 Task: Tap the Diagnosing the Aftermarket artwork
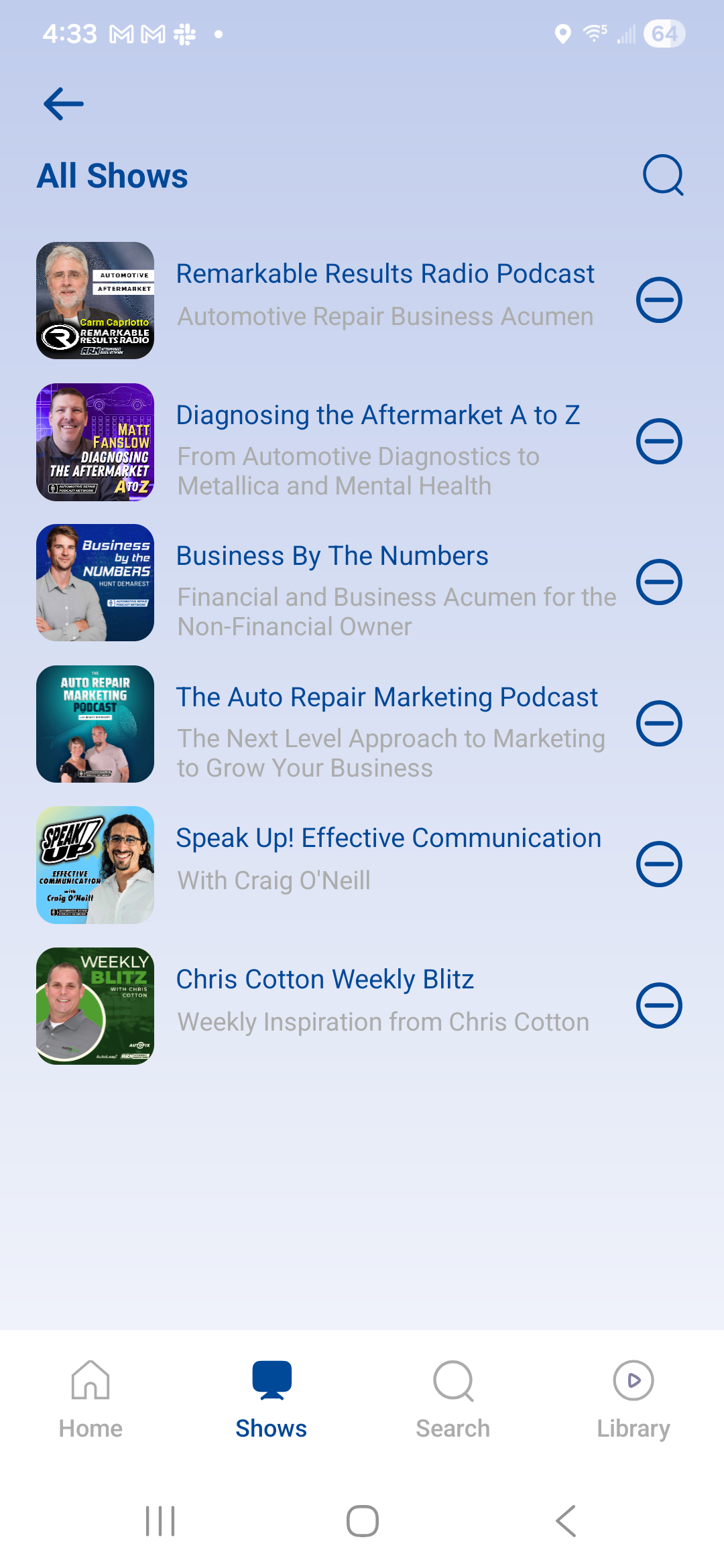click(x=95, y=442)
